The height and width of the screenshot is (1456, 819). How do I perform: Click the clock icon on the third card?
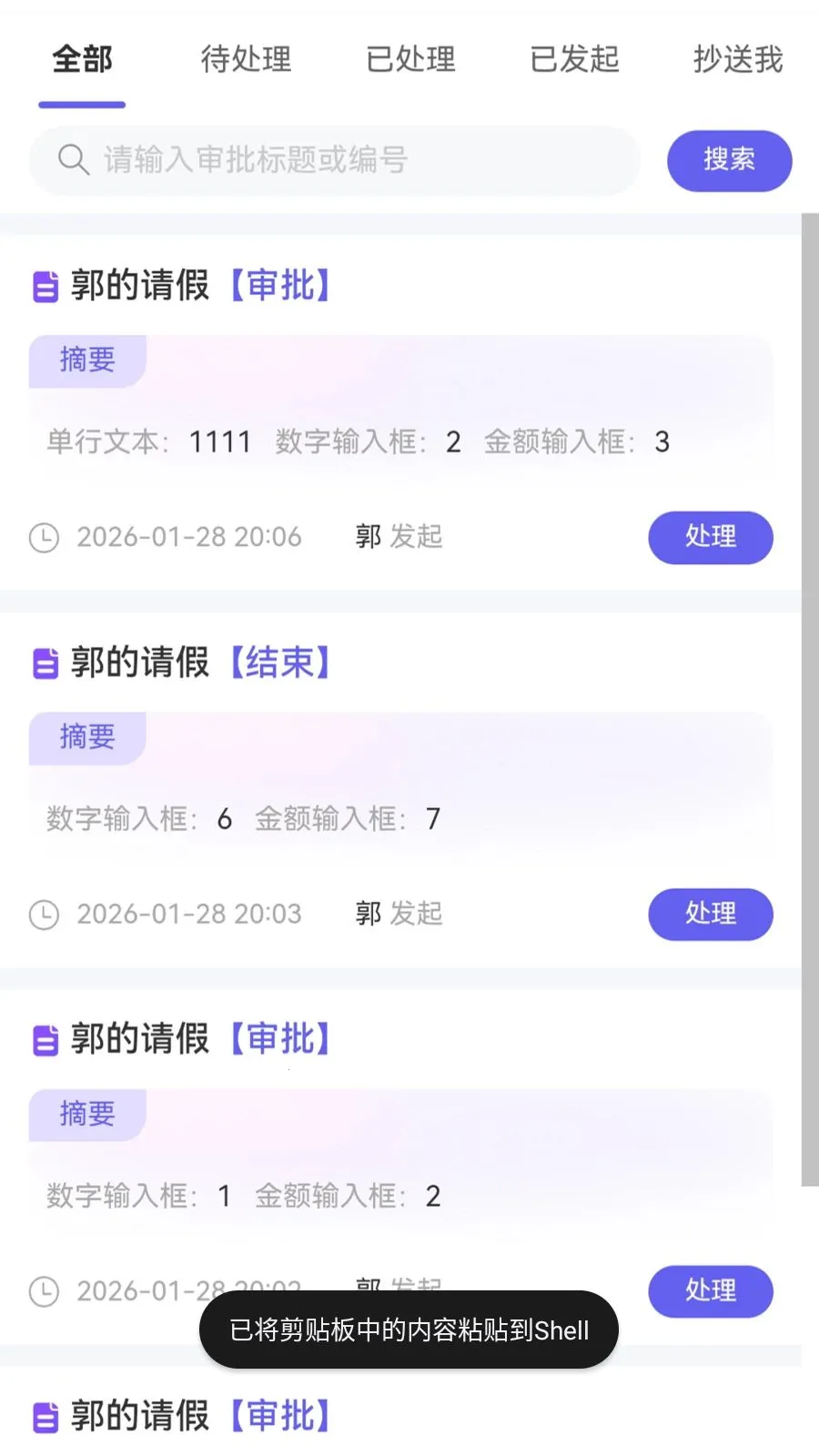coord(44,1290)
